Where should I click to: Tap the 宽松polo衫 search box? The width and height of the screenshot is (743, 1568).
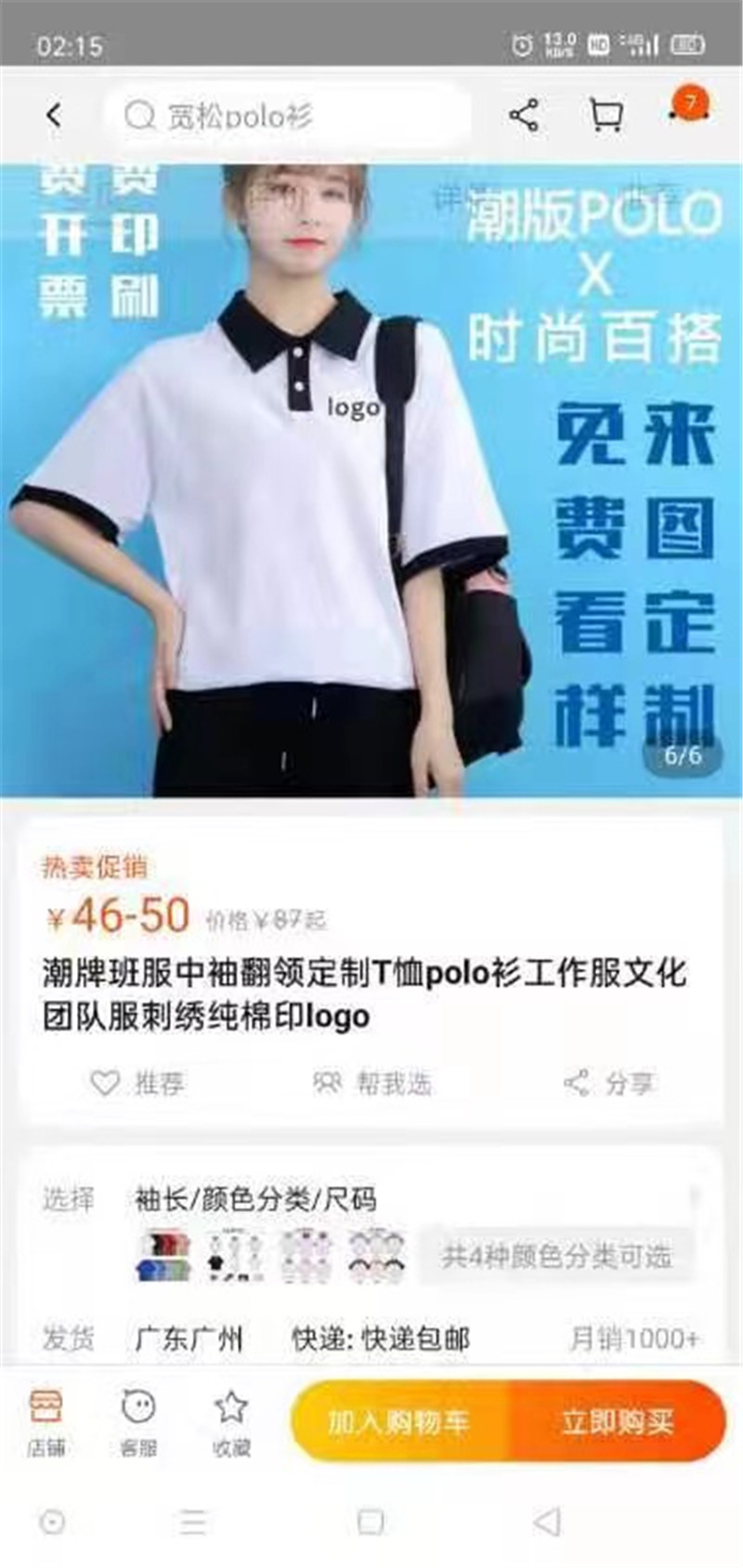click(288, 116)
